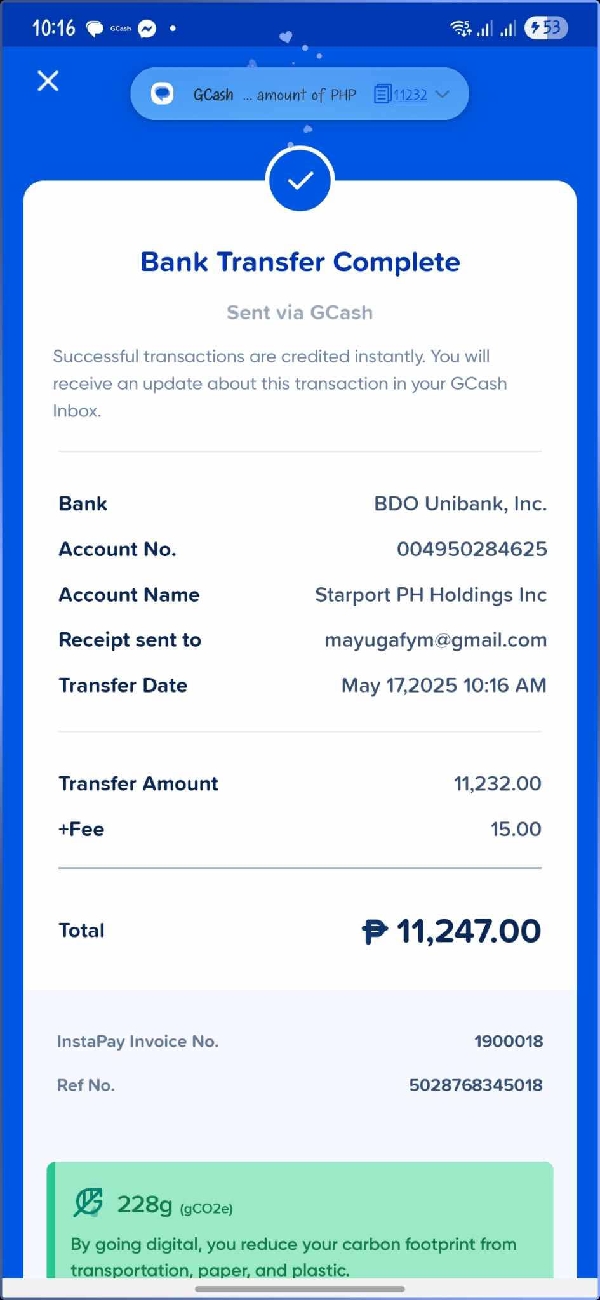Close the bank transfer receipt
The height and width of the screenshot is (1300, 600).
click(x=48, y=81)
